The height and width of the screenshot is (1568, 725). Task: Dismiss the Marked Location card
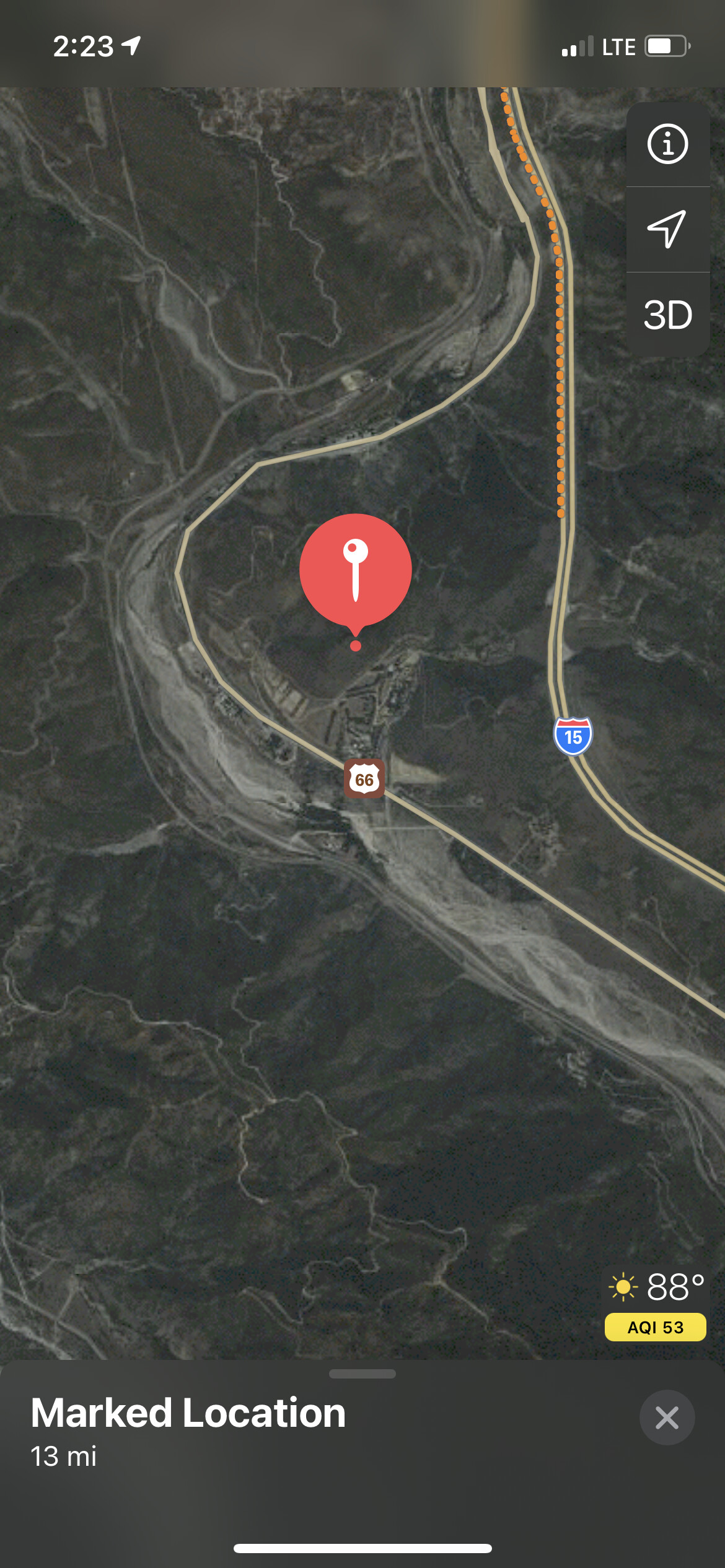pos(667,1418)
